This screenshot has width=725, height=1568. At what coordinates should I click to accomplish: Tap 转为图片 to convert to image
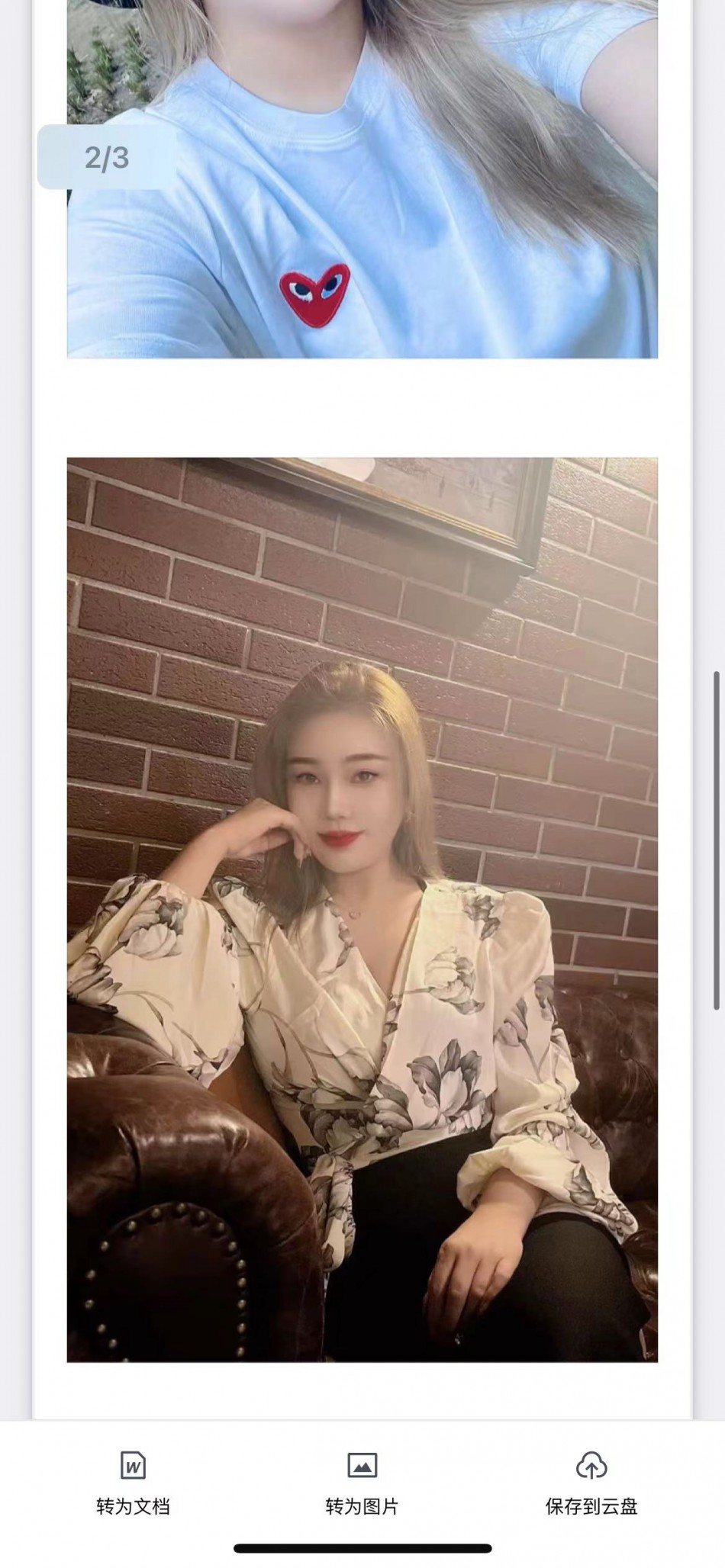pyautogui.click(x=362, y=1481)
